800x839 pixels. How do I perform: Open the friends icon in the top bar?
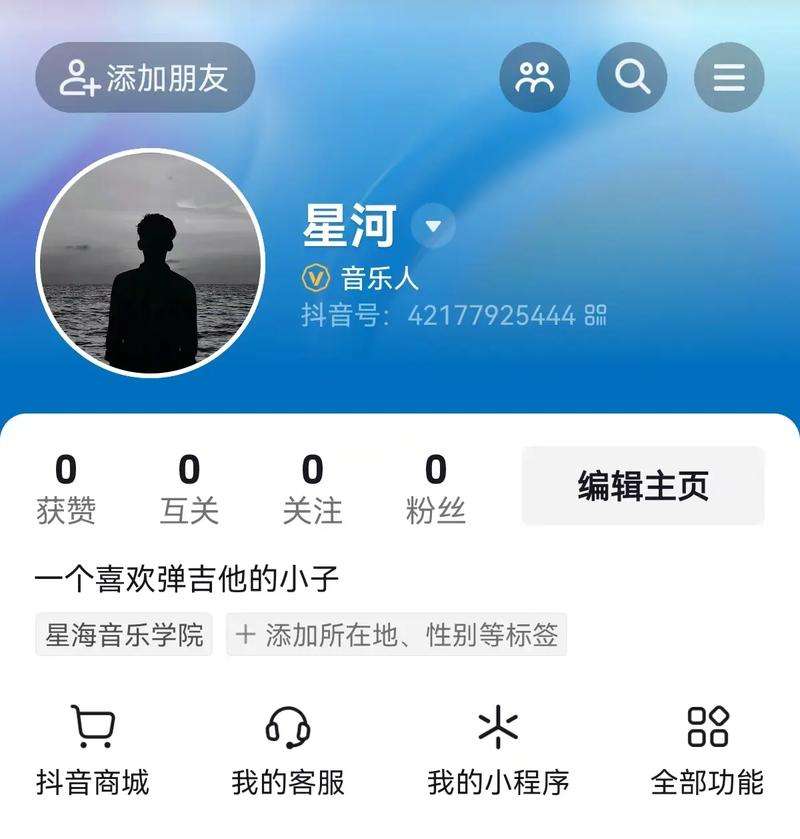(535, 77)
